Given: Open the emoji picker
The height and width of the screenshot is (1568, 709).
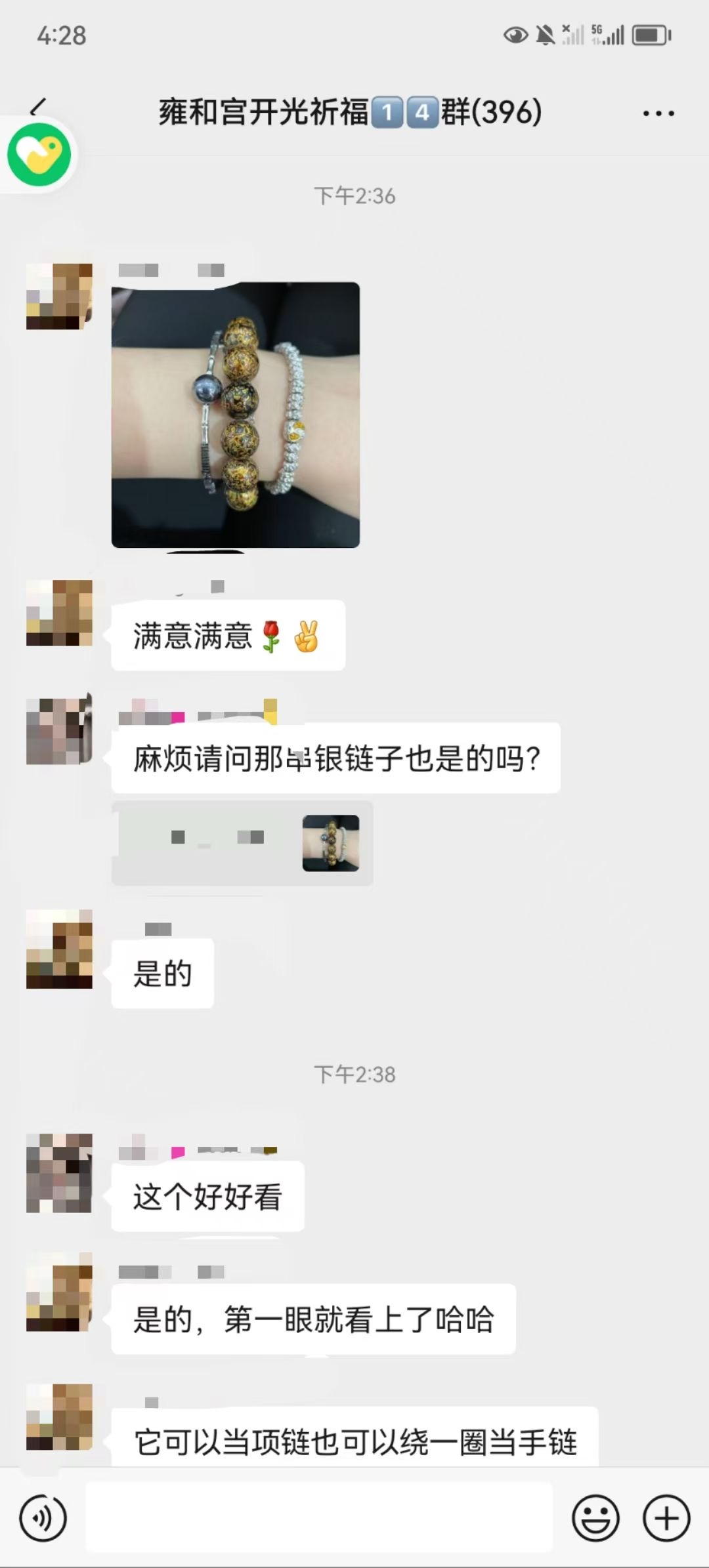Looking at the screenshot, I should tap(595, 1517).
